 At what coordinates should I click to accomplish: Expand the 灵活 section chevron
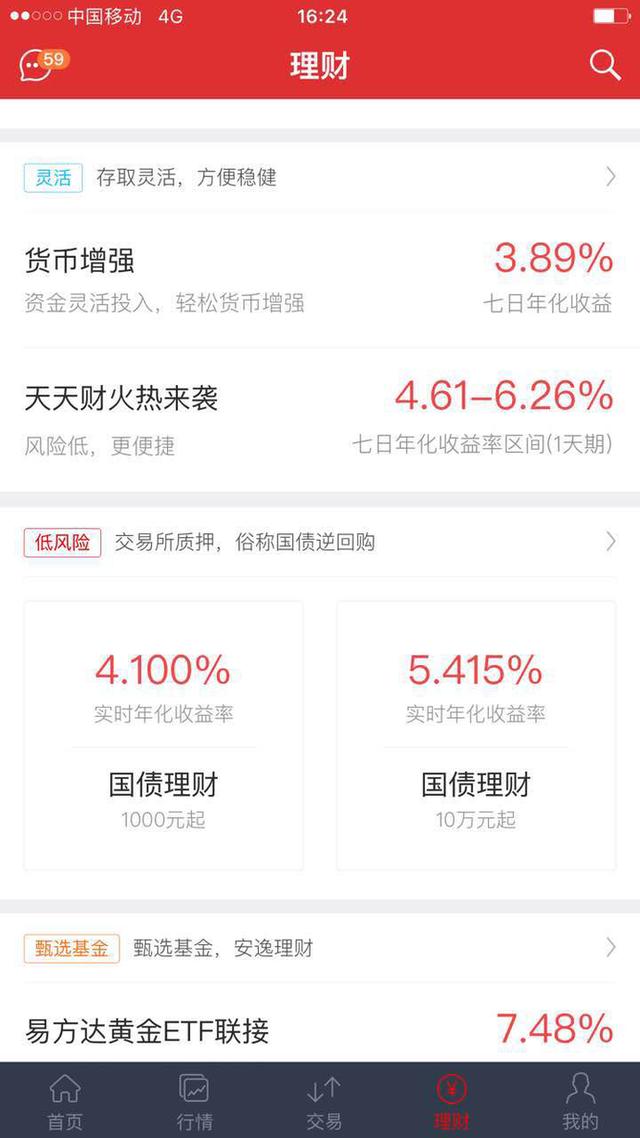coord(611,176)
